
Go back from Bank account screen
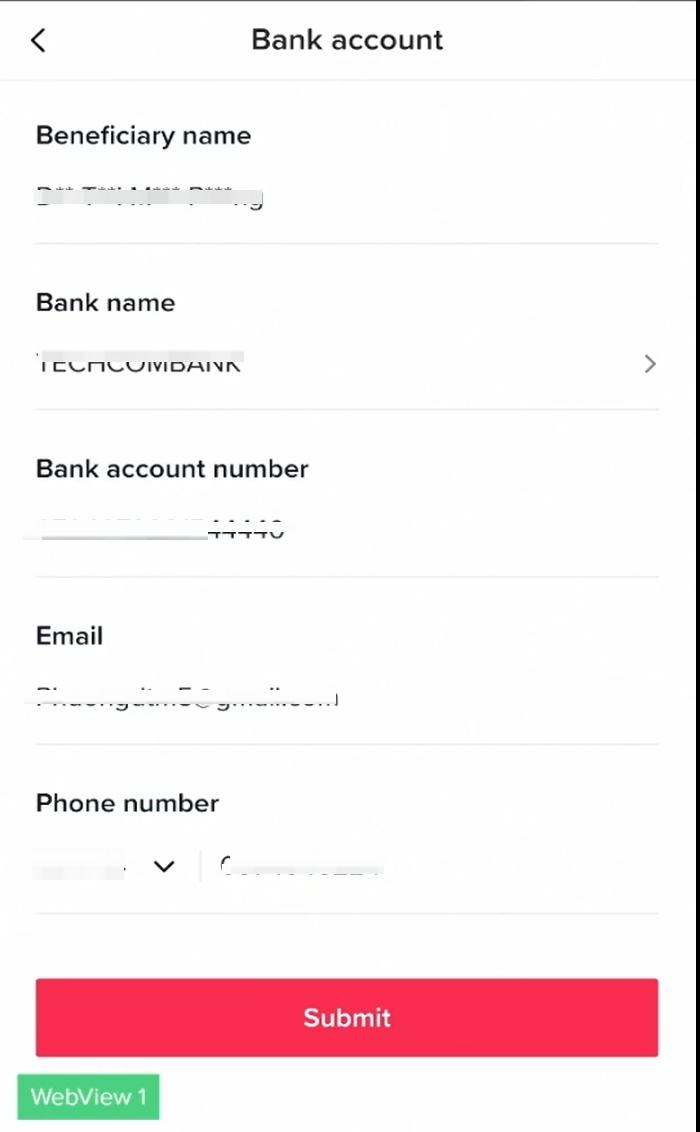tap(38, 40)
